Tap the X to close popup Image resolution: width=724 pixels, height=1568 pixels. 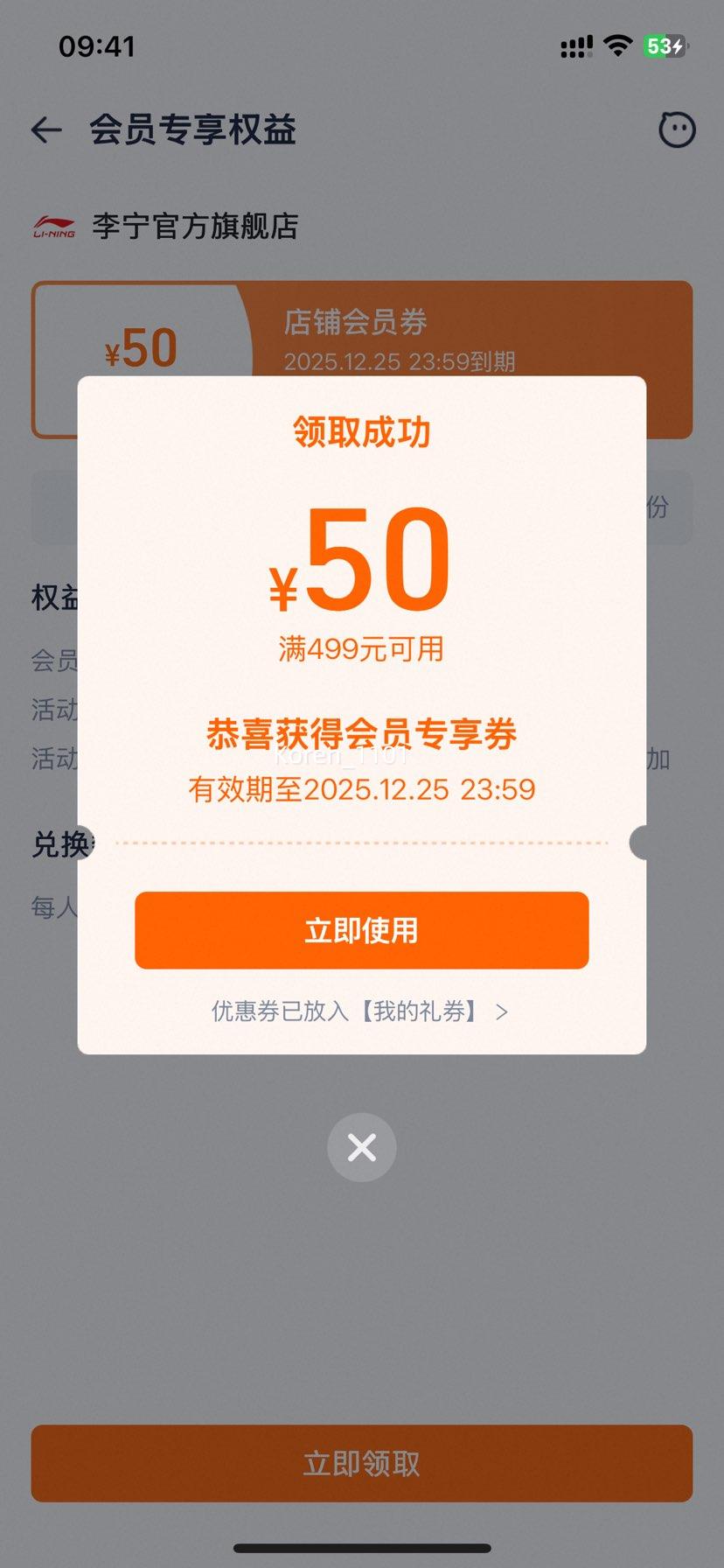(x=361, y=1147)
